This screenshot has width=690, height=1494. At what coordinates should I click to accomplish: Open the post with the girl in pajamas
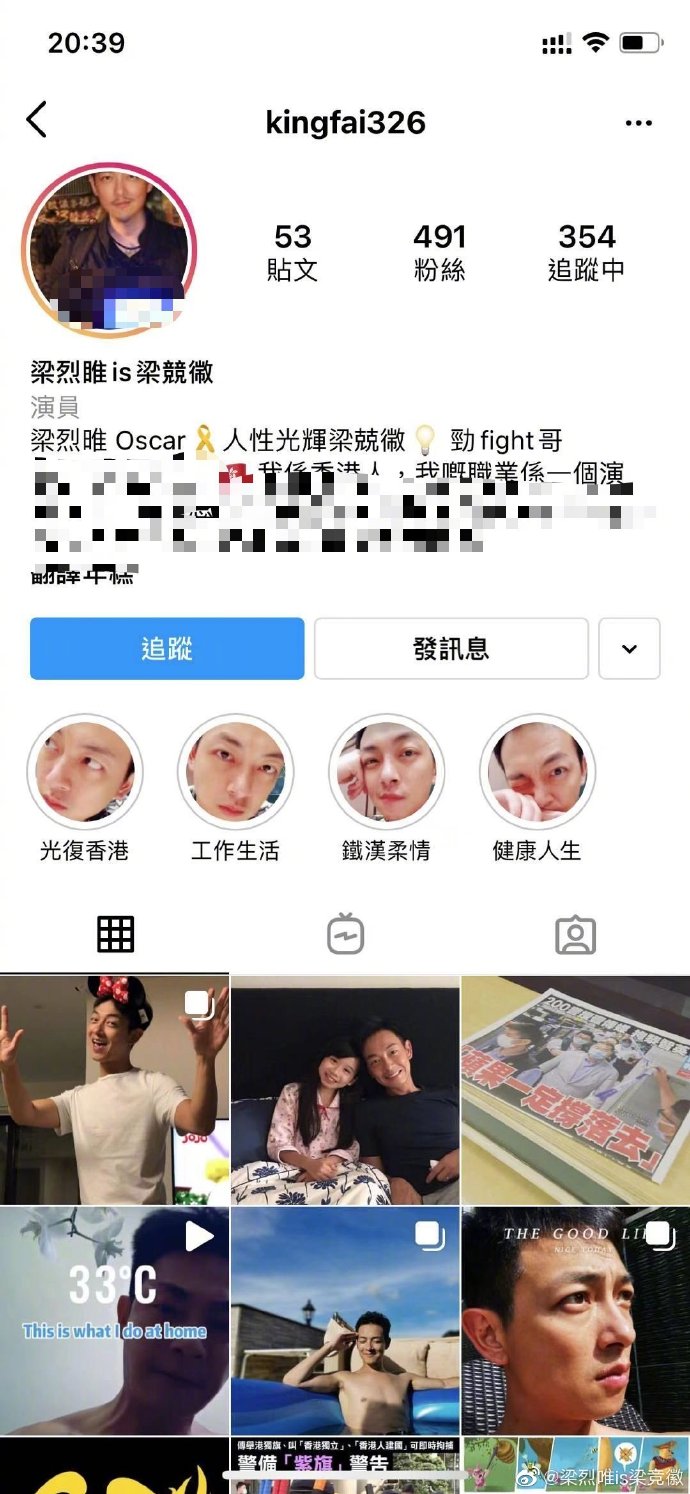tap(345, 1090)
